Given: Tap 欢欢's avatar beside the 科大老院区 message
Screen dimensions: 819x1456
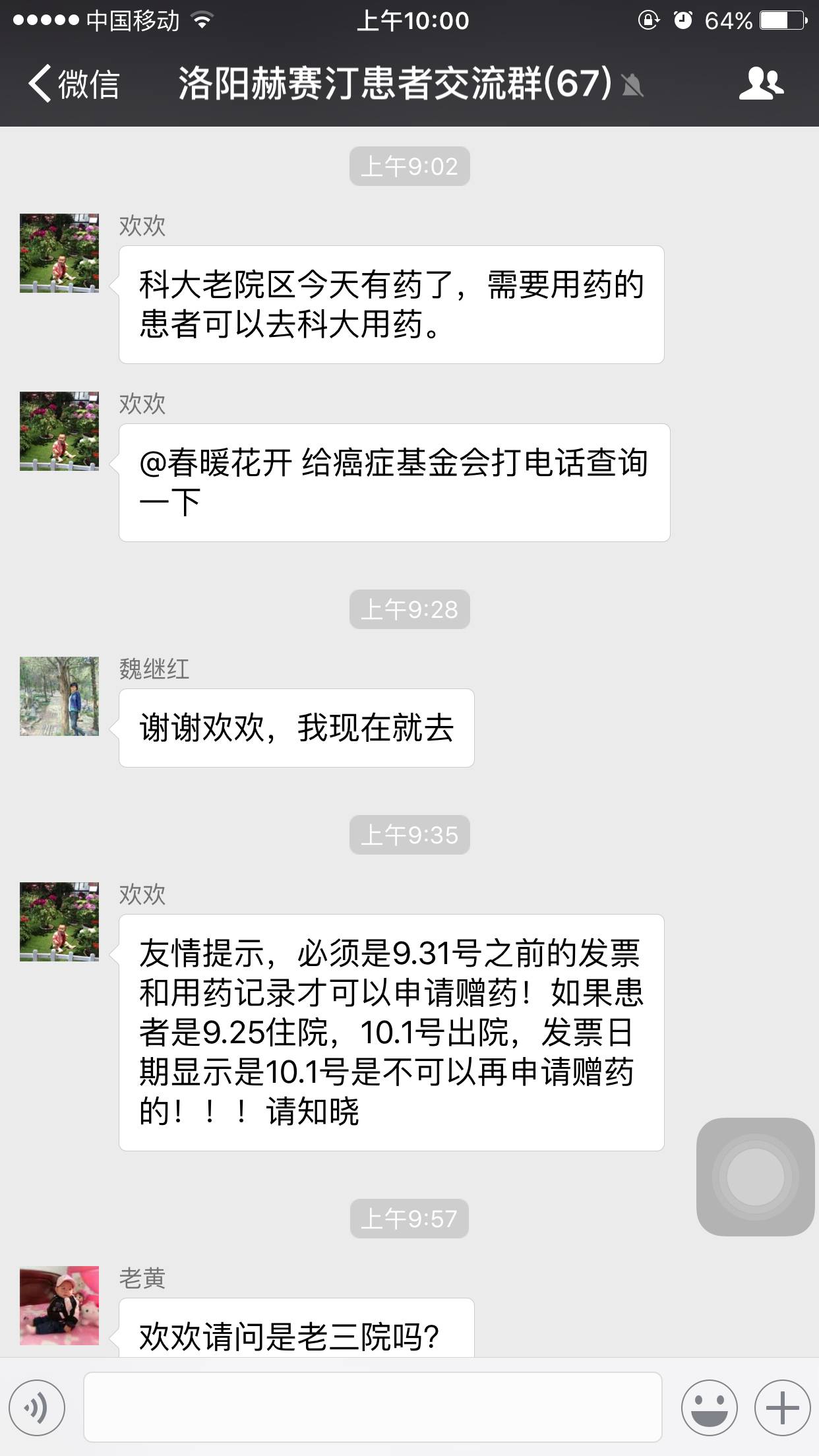Looking at the screenshot, I should tap(59, 253).
